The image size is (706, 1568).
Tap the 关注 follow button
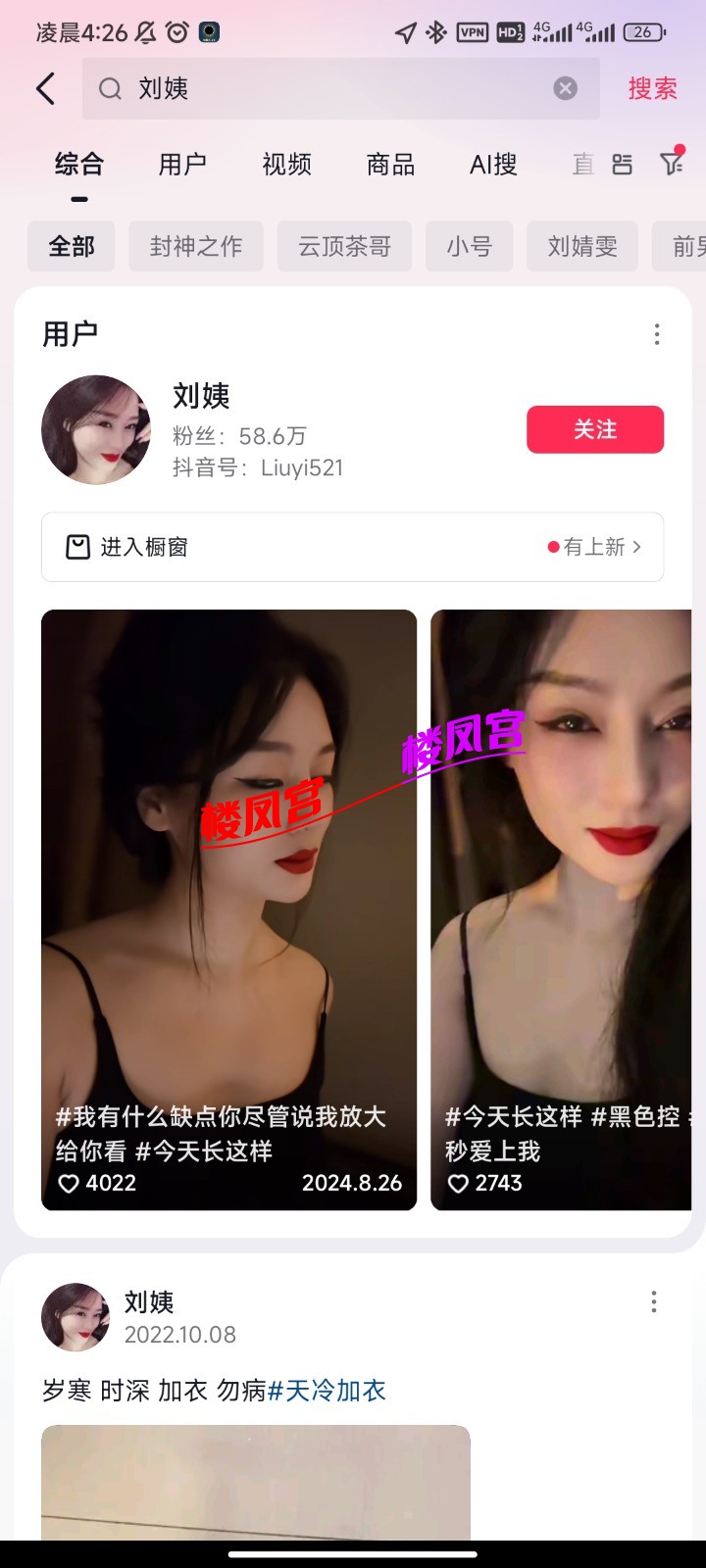(594, 429)
